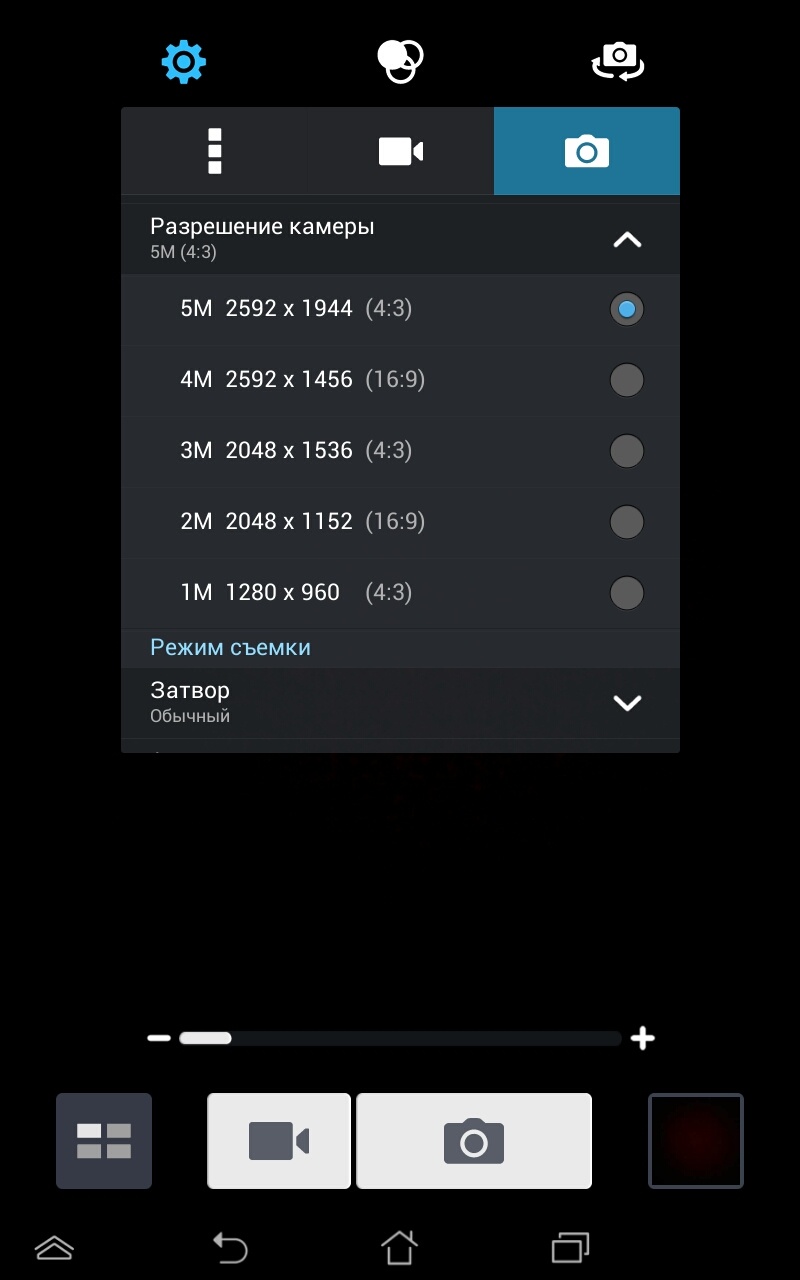Take a photo with the shutter button
The width and height of the screenshot is (800, 1280).
pos(474,1141)
